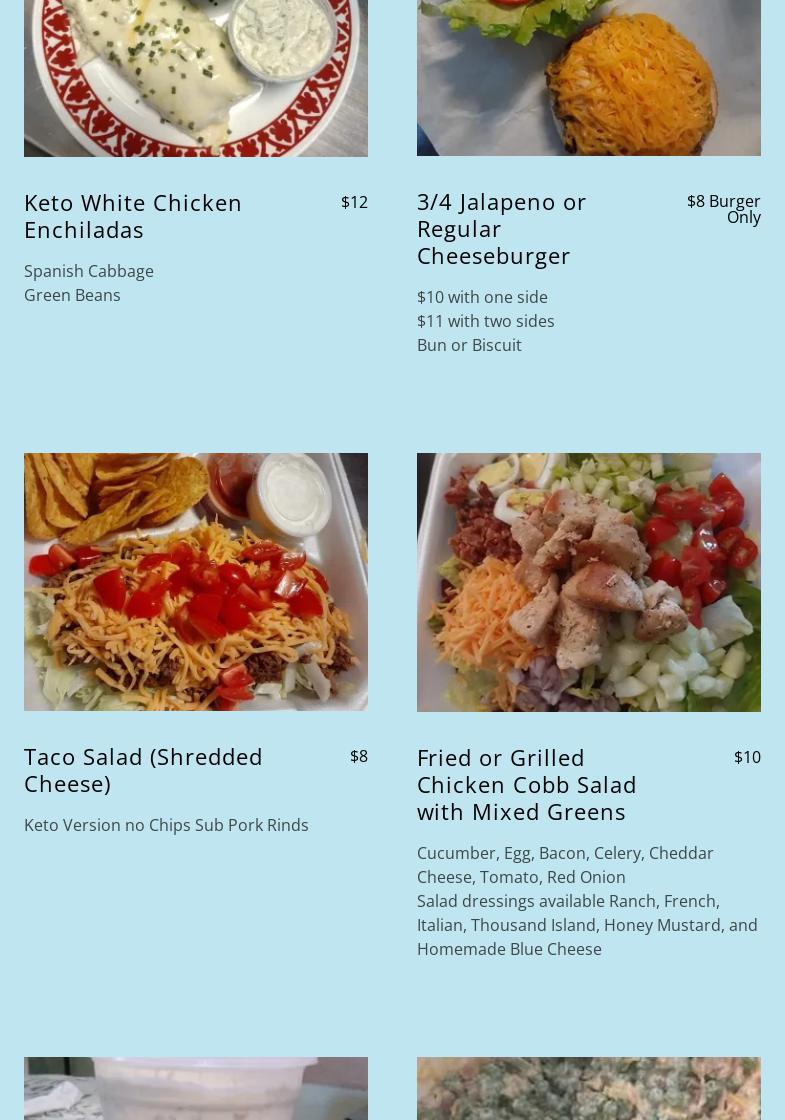785x1120 pixels.
Task: View the Jalapeno Cheeseburger photo
Action: click(588, 78)
